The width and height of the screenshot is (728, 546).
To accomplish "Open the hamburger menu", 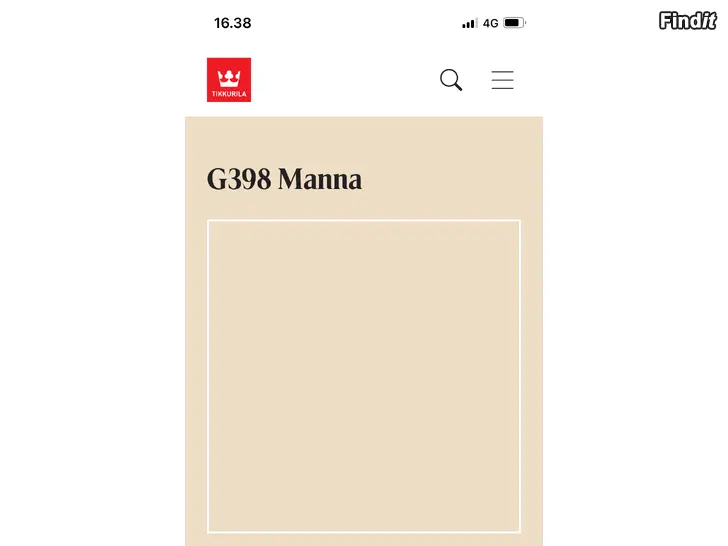I will 502,80.
